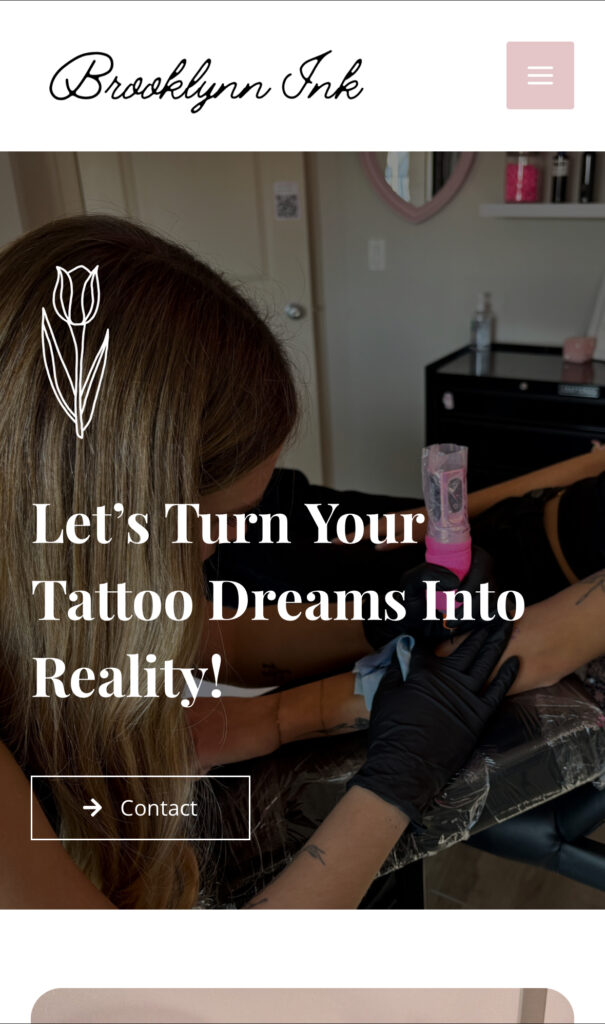Screen dimensions: 605x1024
Task: Open the hamburger navigation menu
Action: 540,76
